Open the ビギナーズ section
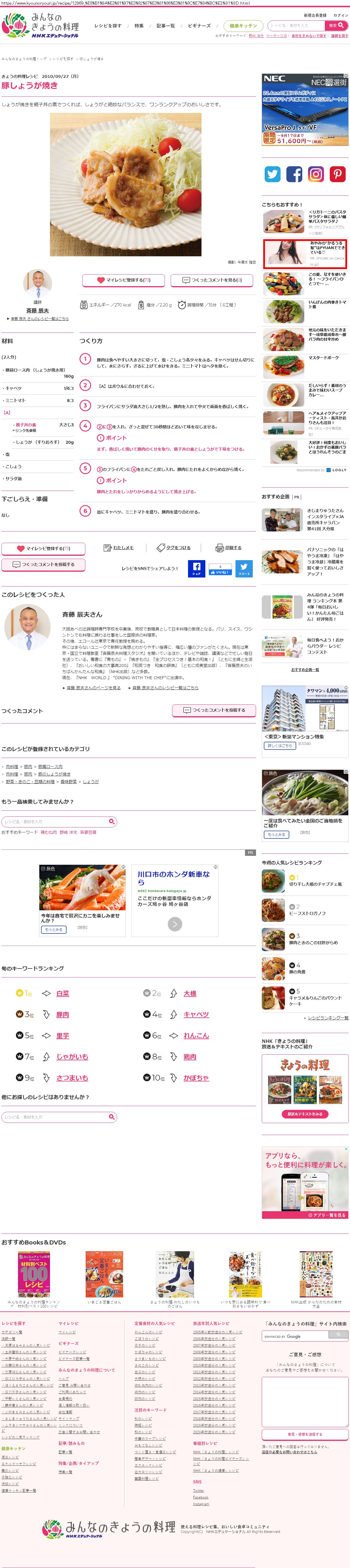The height and width of the screenshot is (1568, 350). 199,25
